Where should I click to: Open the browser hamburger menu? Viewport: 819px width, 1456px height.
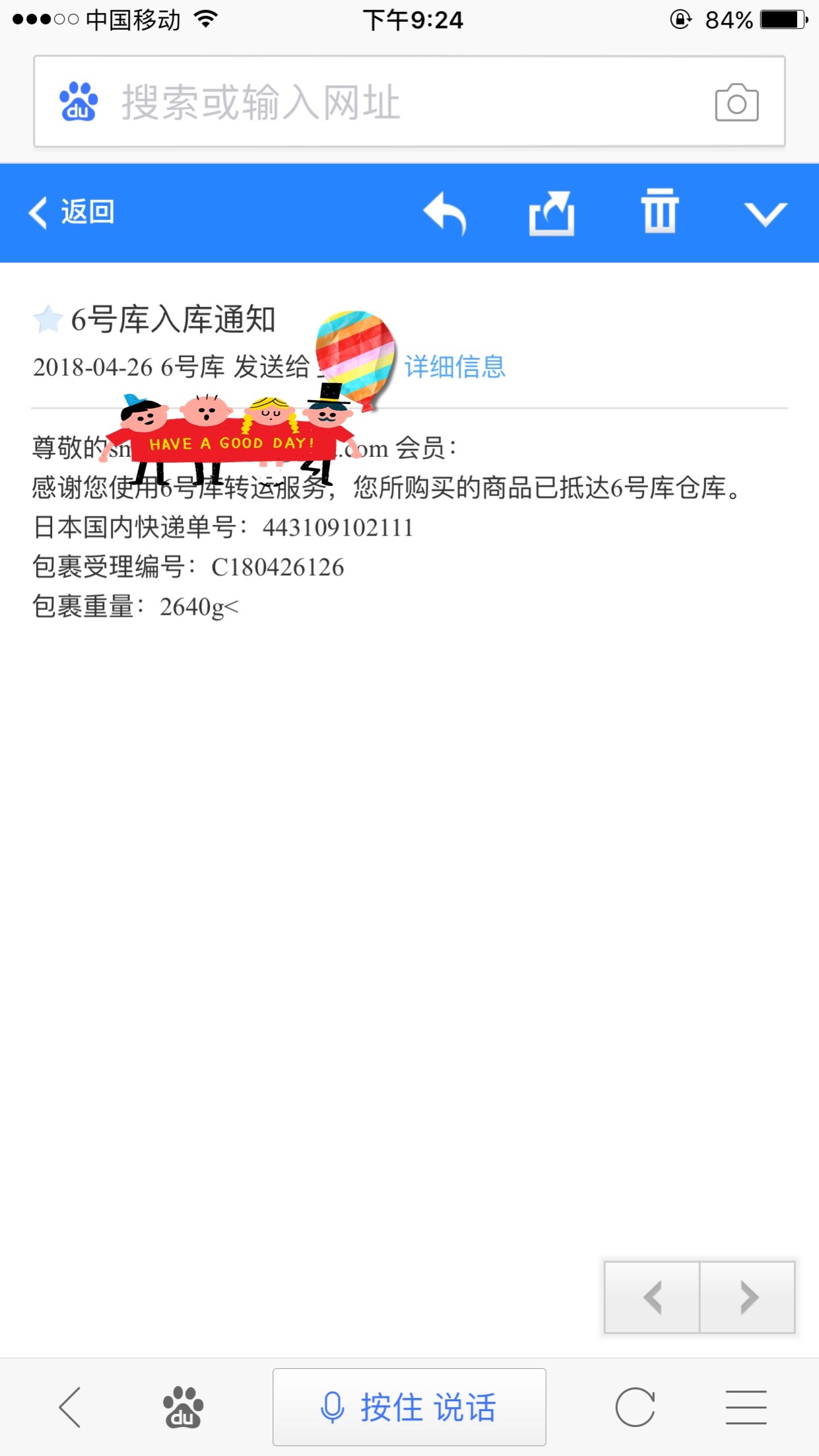[746, 1407]
